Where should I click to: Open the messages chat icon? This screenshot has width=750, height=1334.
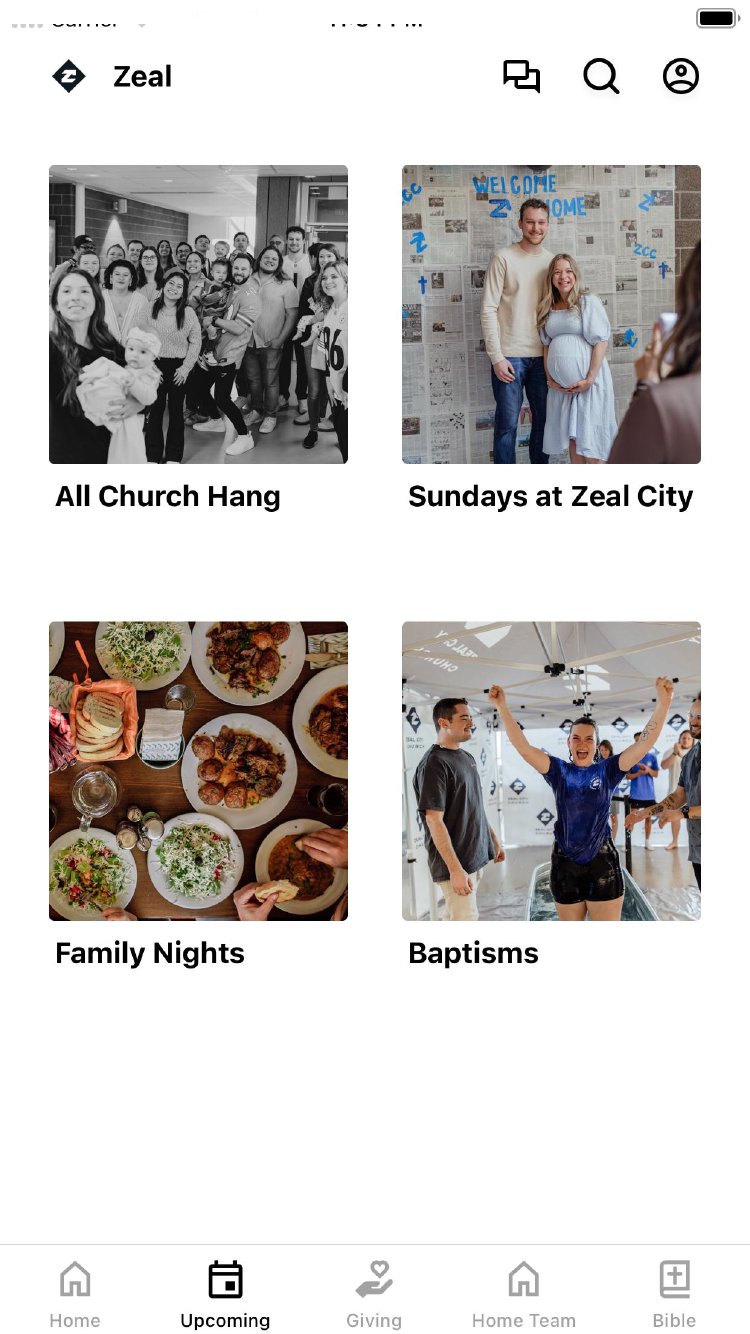[x=521, y=77]
